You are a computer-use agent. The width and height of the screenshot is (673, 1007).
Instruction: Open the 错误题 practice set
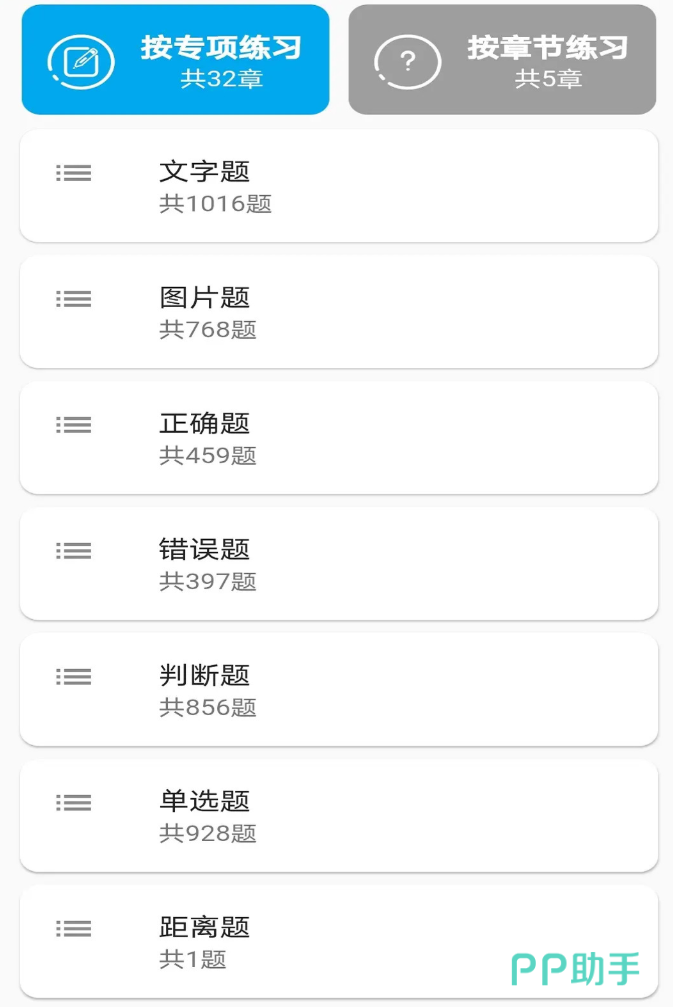[x=338, y=564]
